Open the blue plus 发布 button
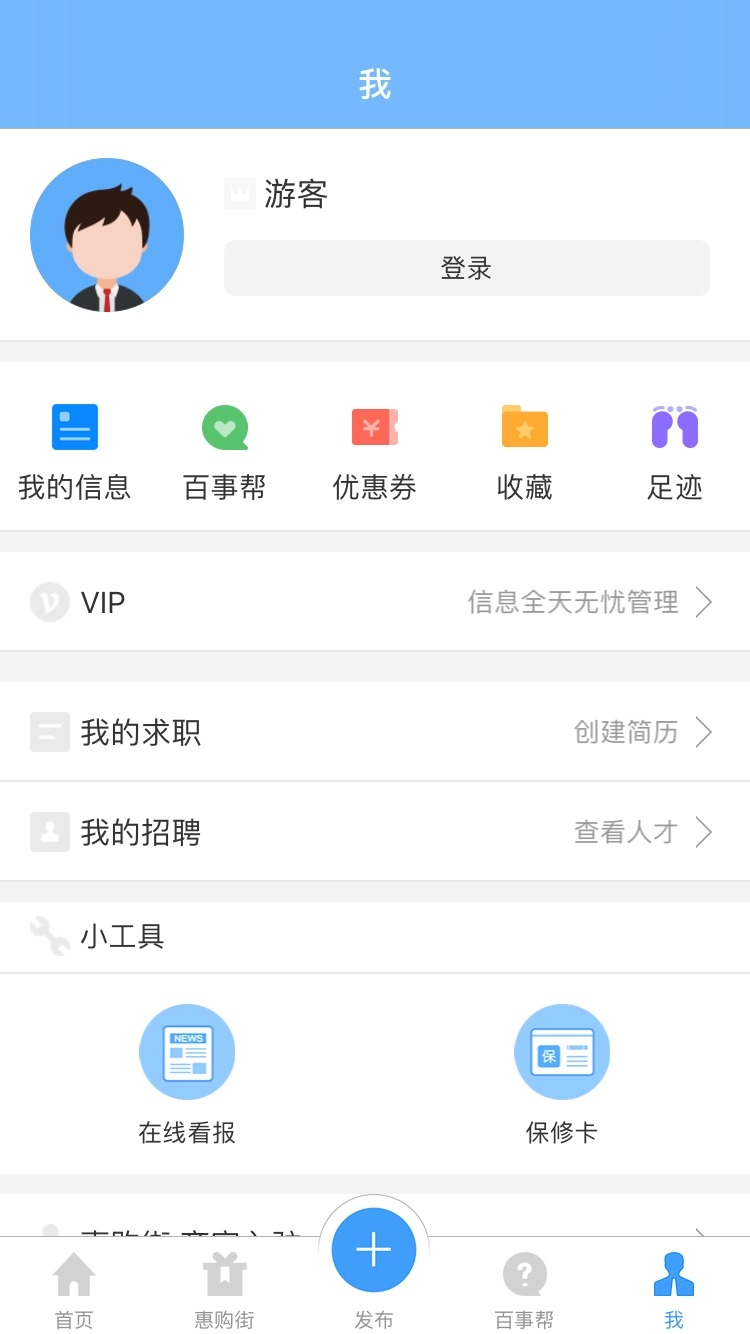The width and height of the screenshot is (750, 1334). point(374,1249)
